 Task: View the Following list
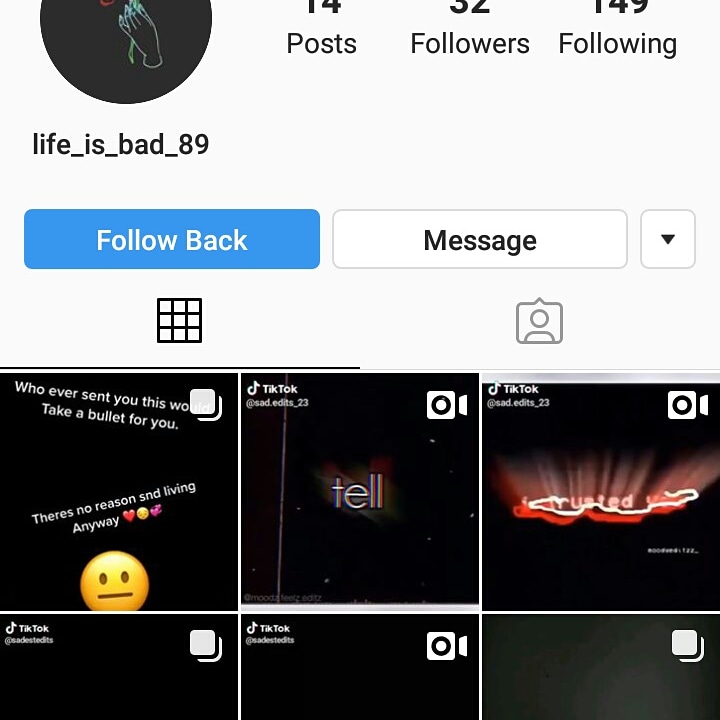(617, 30)
